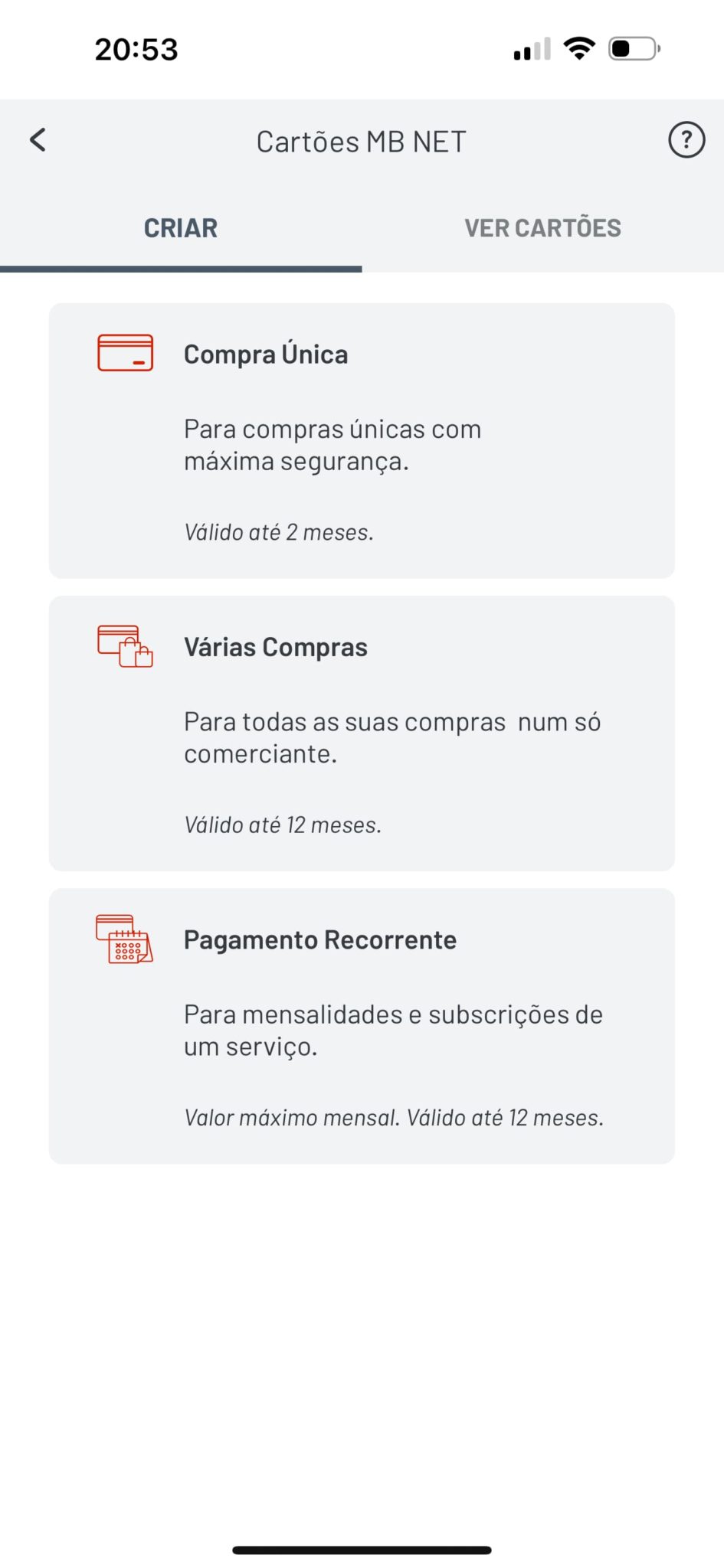Tap the back arrow to return

point(36,140)
